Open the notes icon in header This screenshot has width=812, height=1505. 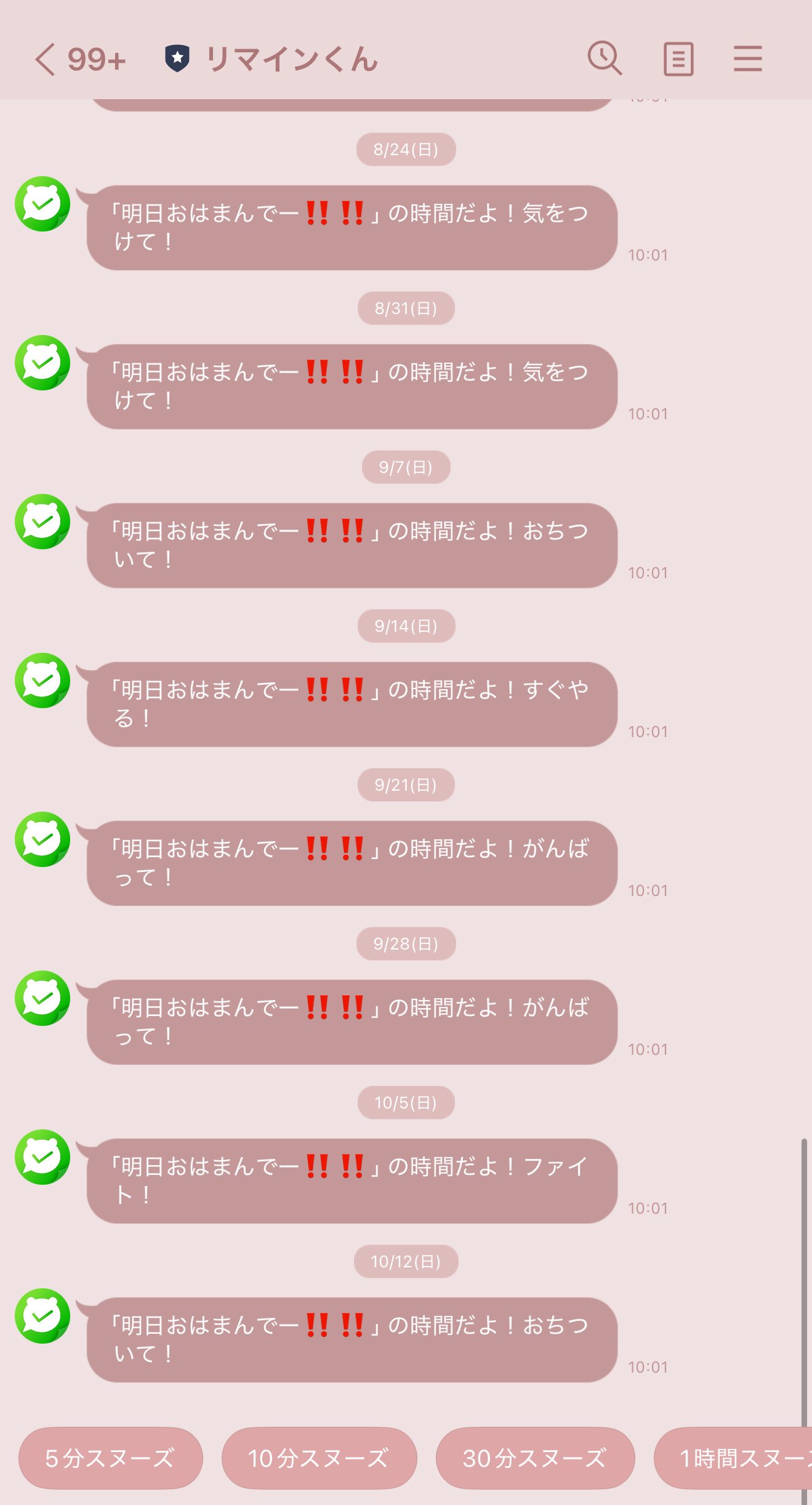coord(678,59)
